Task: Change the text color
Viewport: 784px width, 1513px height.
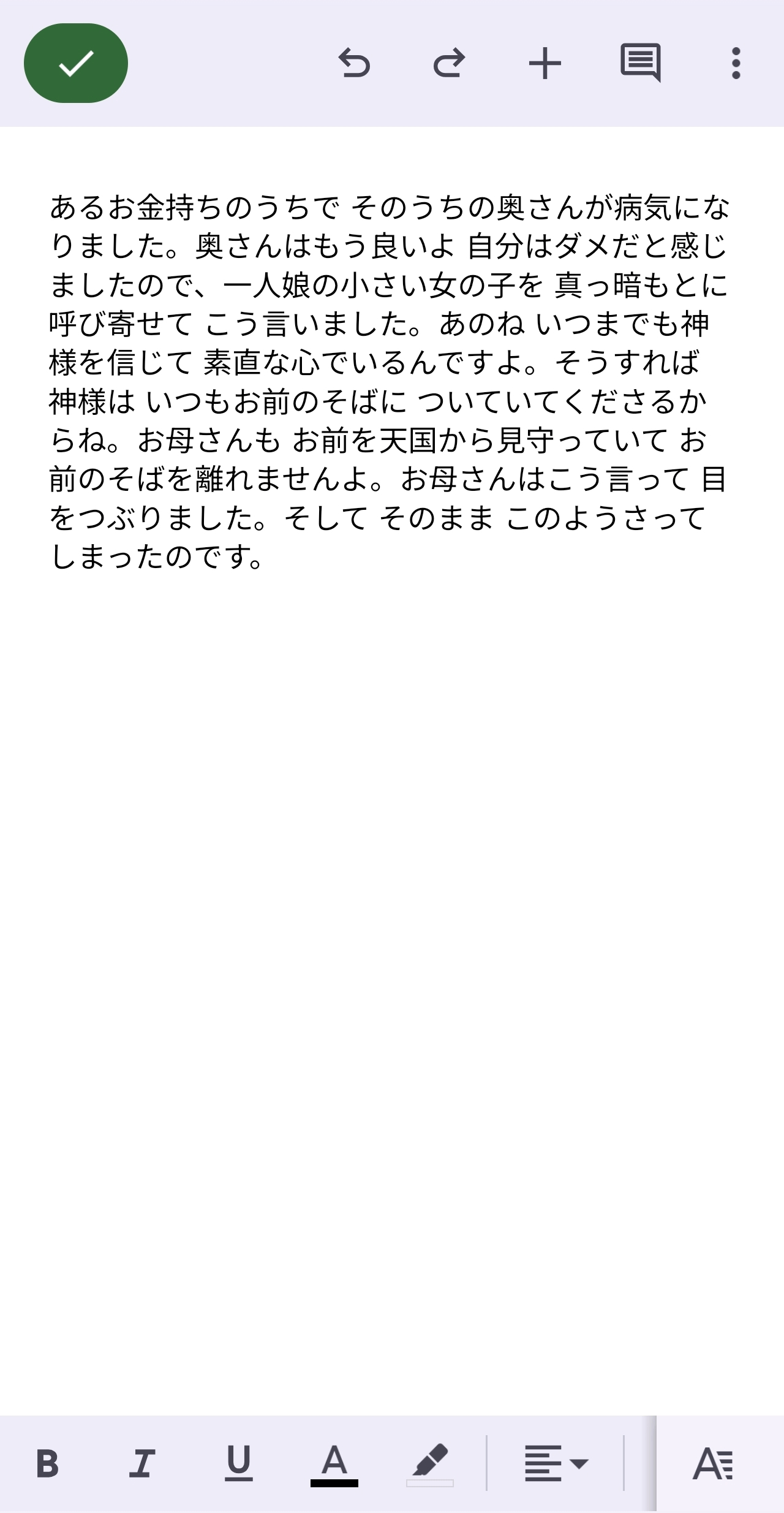Action: coord(334,1464)
